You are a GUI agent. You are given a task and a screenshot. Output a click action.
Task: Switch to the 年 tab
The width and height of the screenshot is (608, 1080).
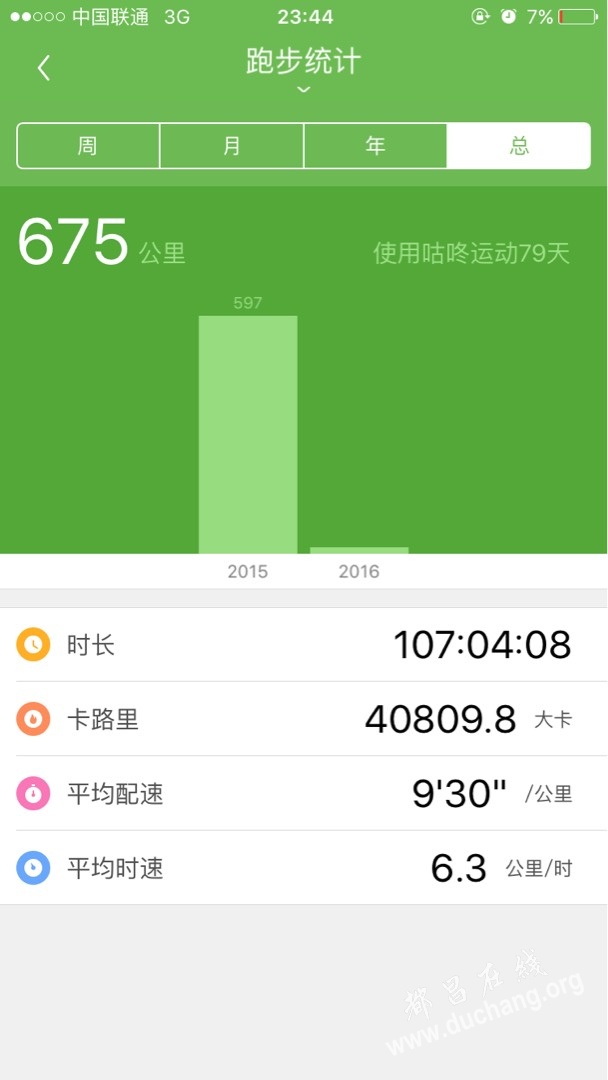[x=375, y=145]
